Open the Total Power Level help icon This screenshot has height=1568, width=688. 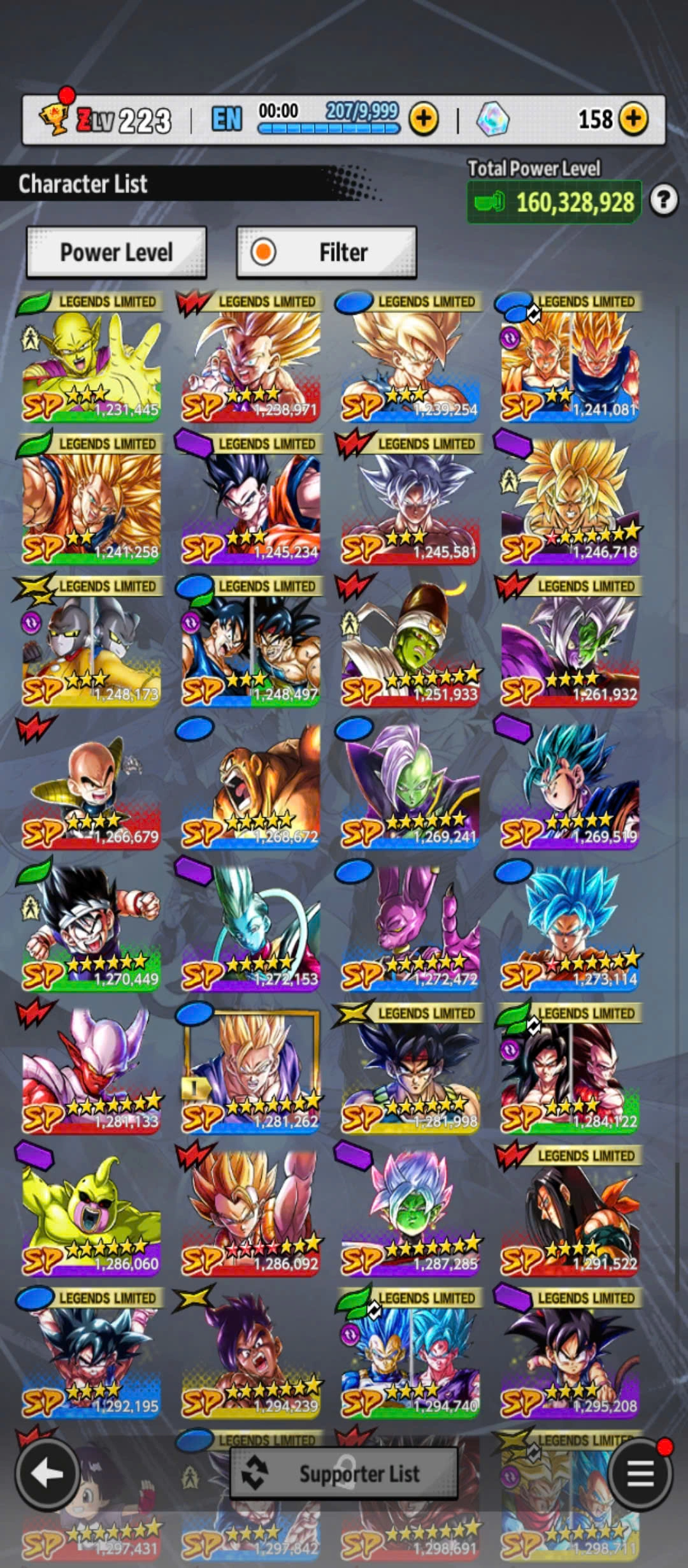(664, 201)
